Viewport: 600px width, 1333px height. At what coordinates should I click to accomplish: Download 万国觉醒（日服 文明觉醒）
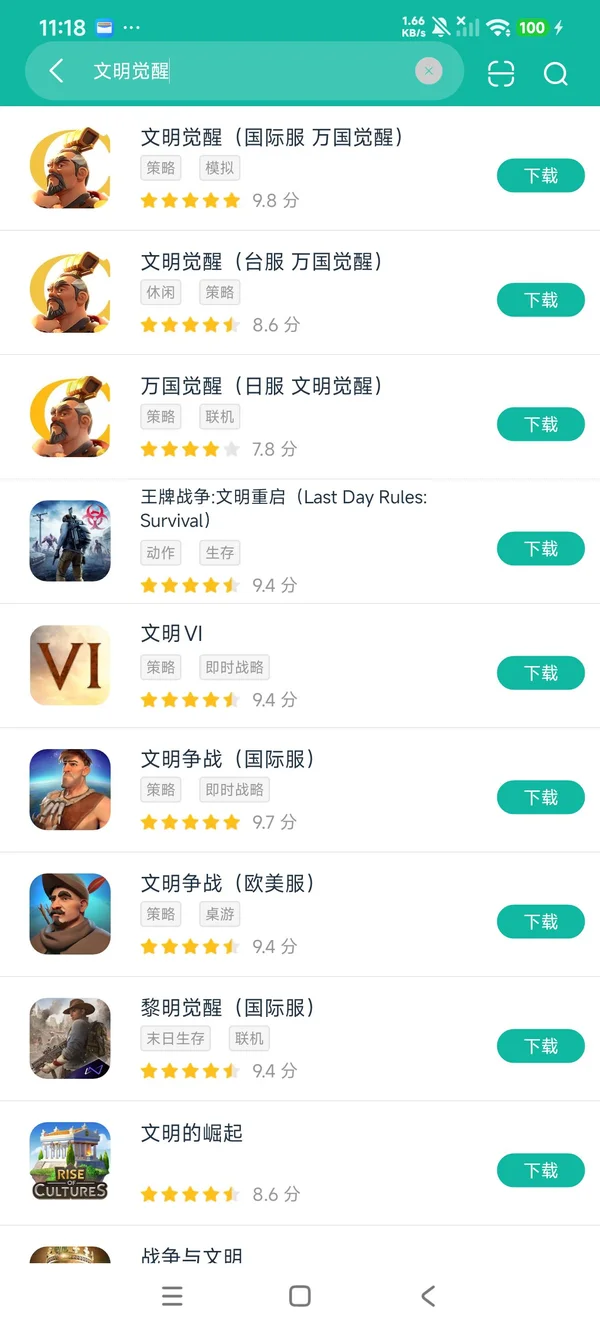540,425
